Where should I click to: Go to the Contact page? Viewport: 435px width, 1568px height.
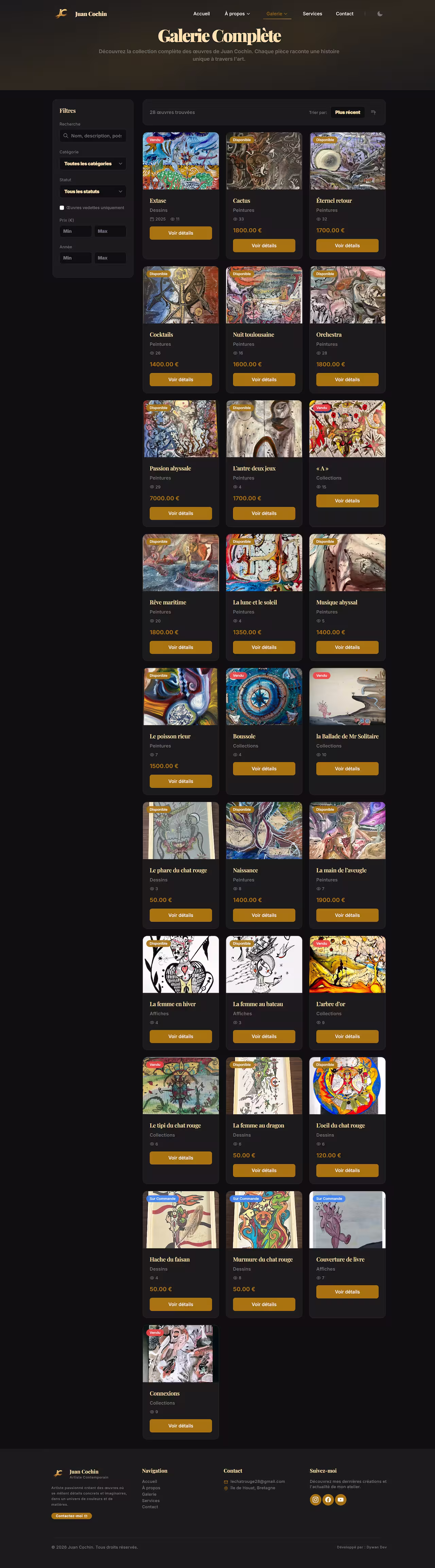click(x=344, y=13)
